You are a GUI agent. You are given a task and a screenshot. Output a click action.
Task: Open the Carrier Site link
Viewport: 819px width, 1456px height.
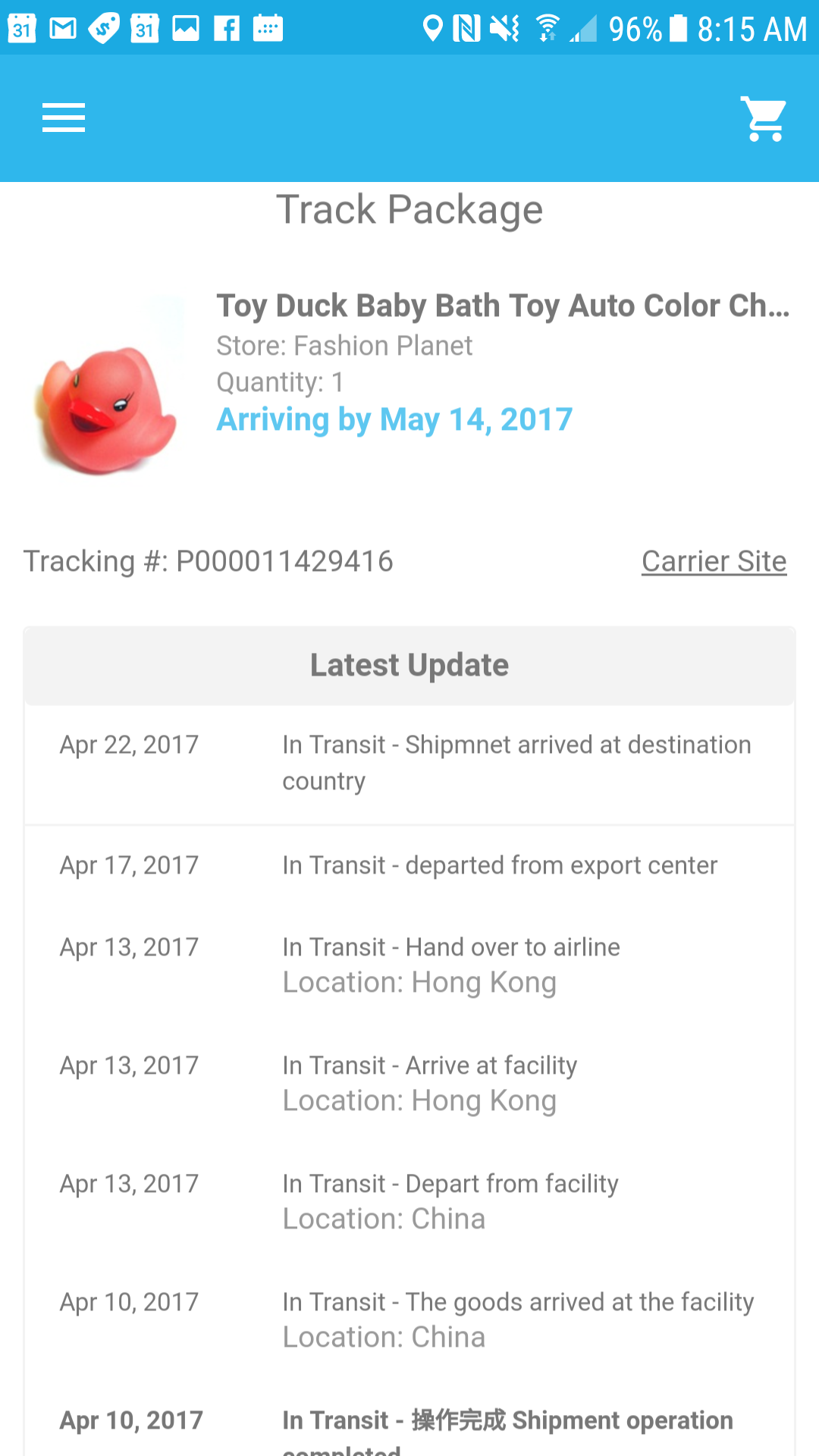pyautogui.click(x=714, y=561)
